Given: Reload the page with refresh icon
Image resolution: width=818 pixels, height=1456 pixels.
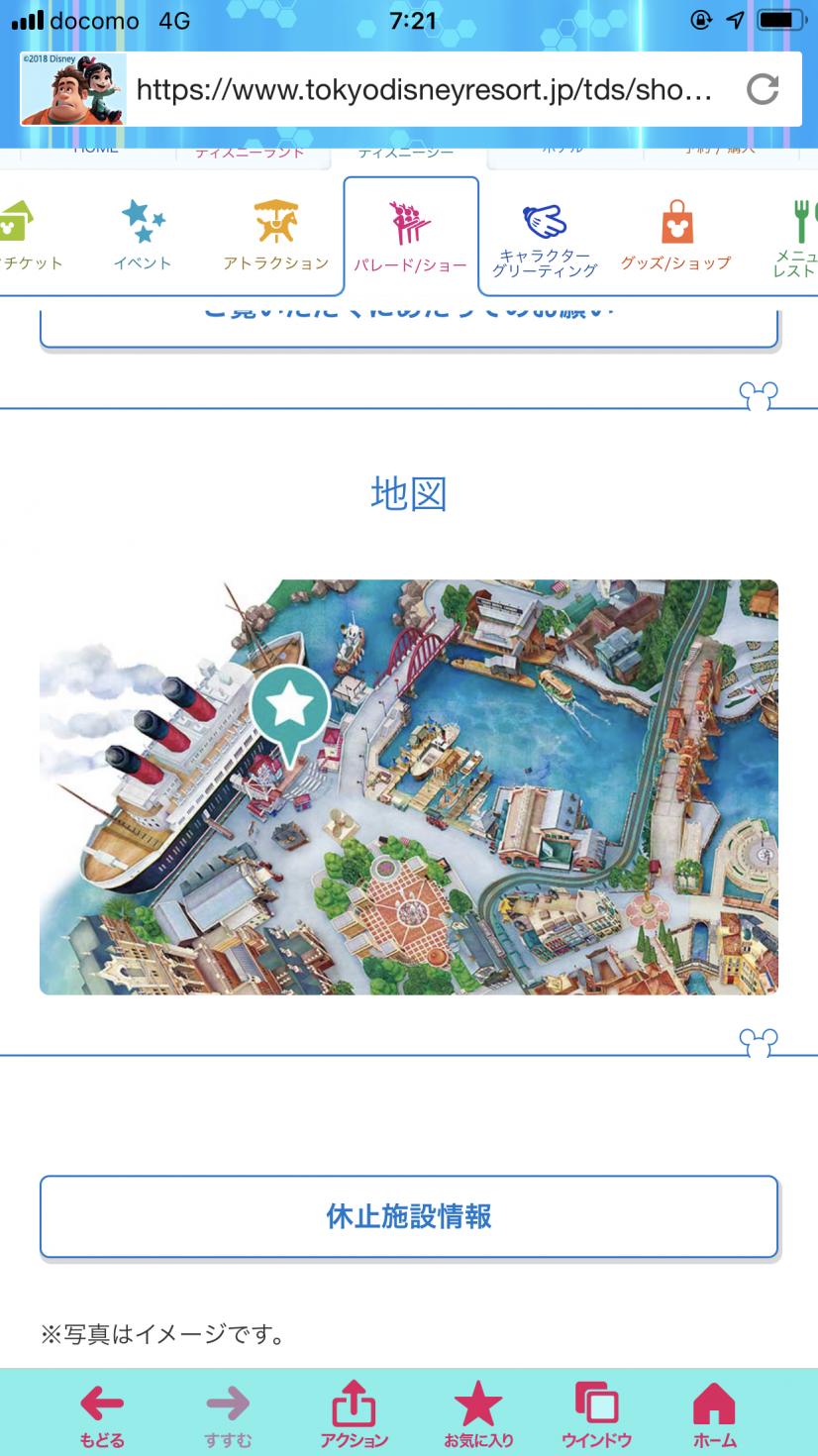Looking at the screenshot, I should pyautogui.click(x=763, y=90).
